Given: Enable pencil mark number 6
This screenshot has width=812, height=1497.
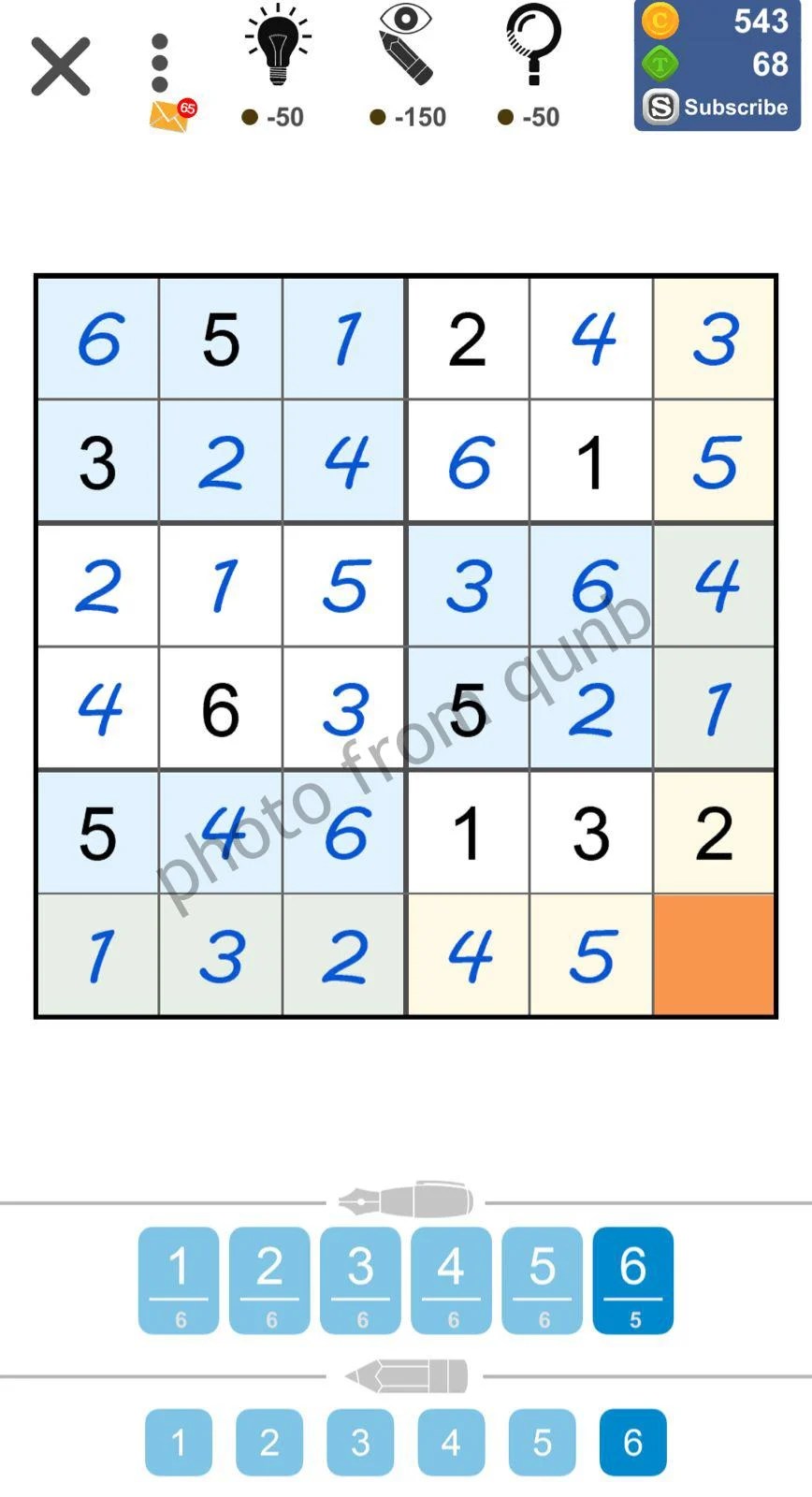Looking at the screenshot, I should pyautogui.click(x=632, y=1442).
